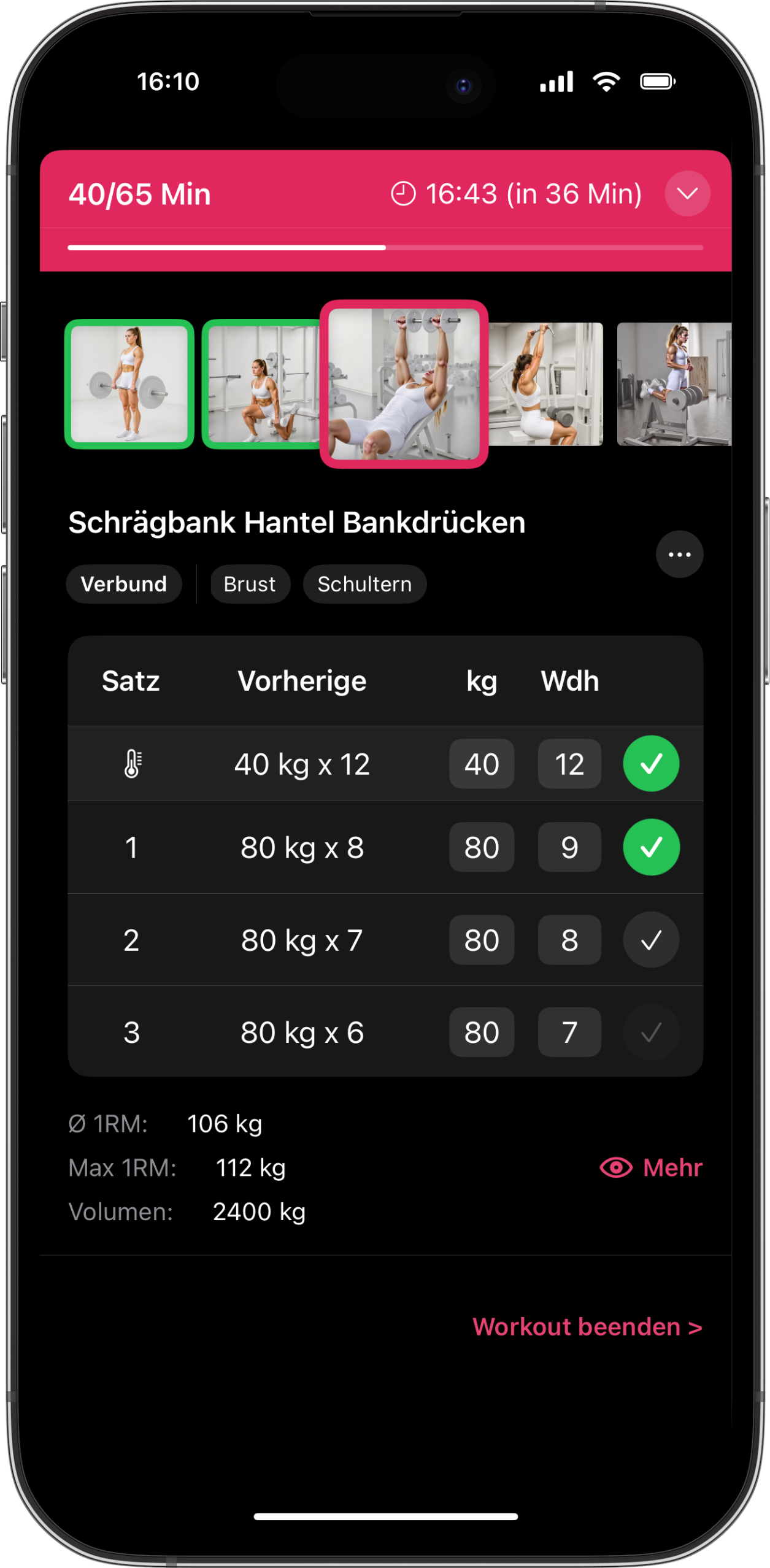The image size is (770, 1568).
Task: Edit the warm-up set reps field showing 12
Action: click(569, 764)
